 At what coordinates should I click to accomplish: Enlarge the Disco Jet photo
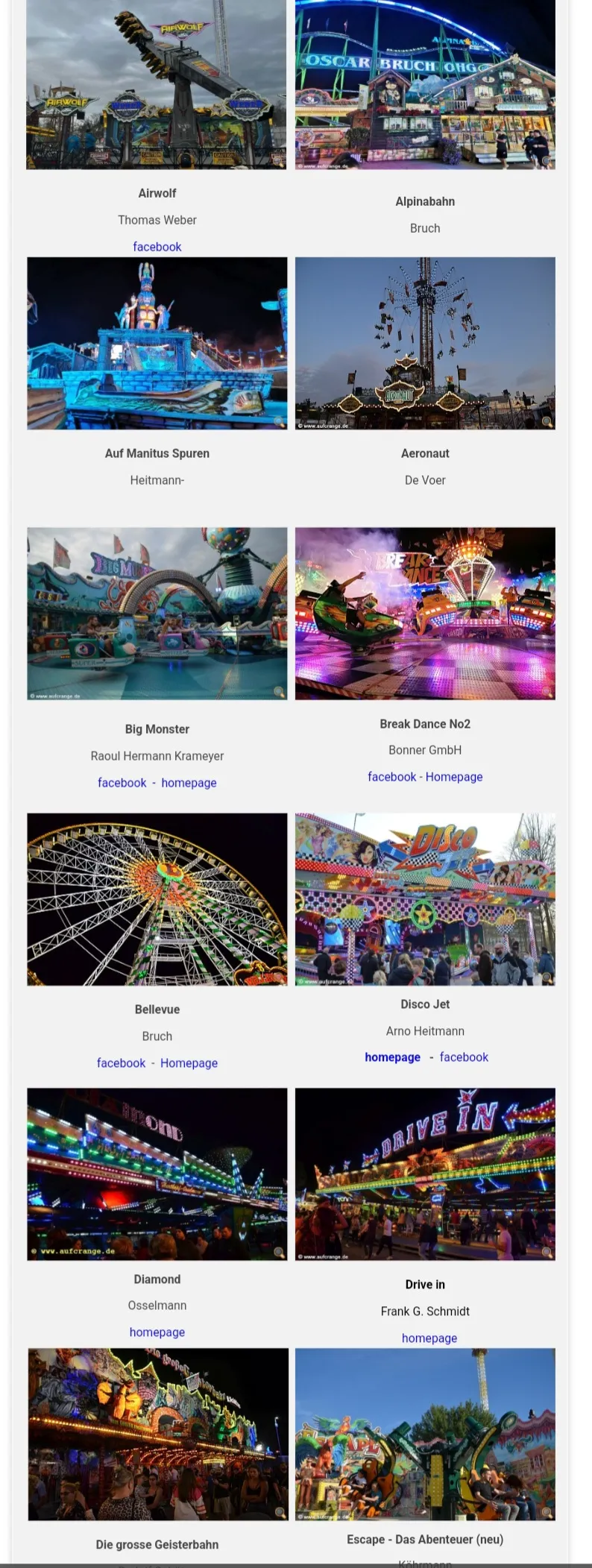click(425, 899)
